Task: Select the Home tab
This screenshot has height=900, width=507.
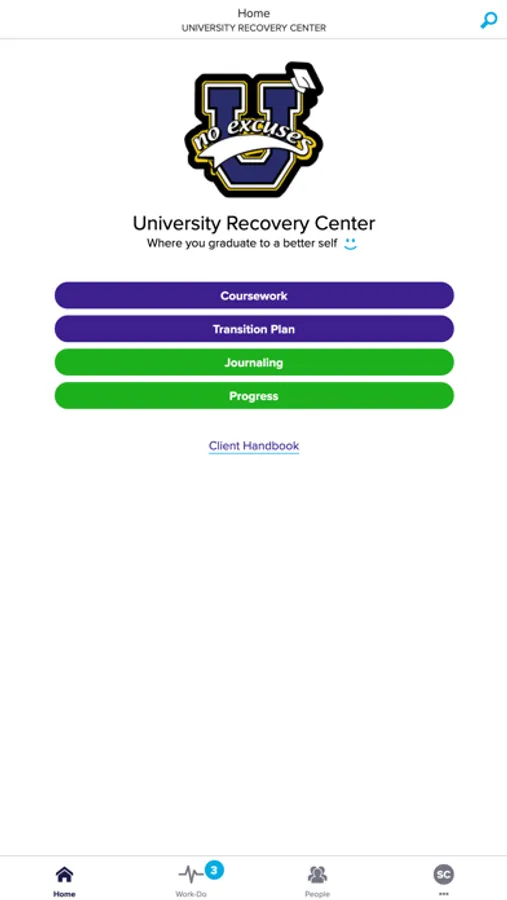Action: click(64, 880)
